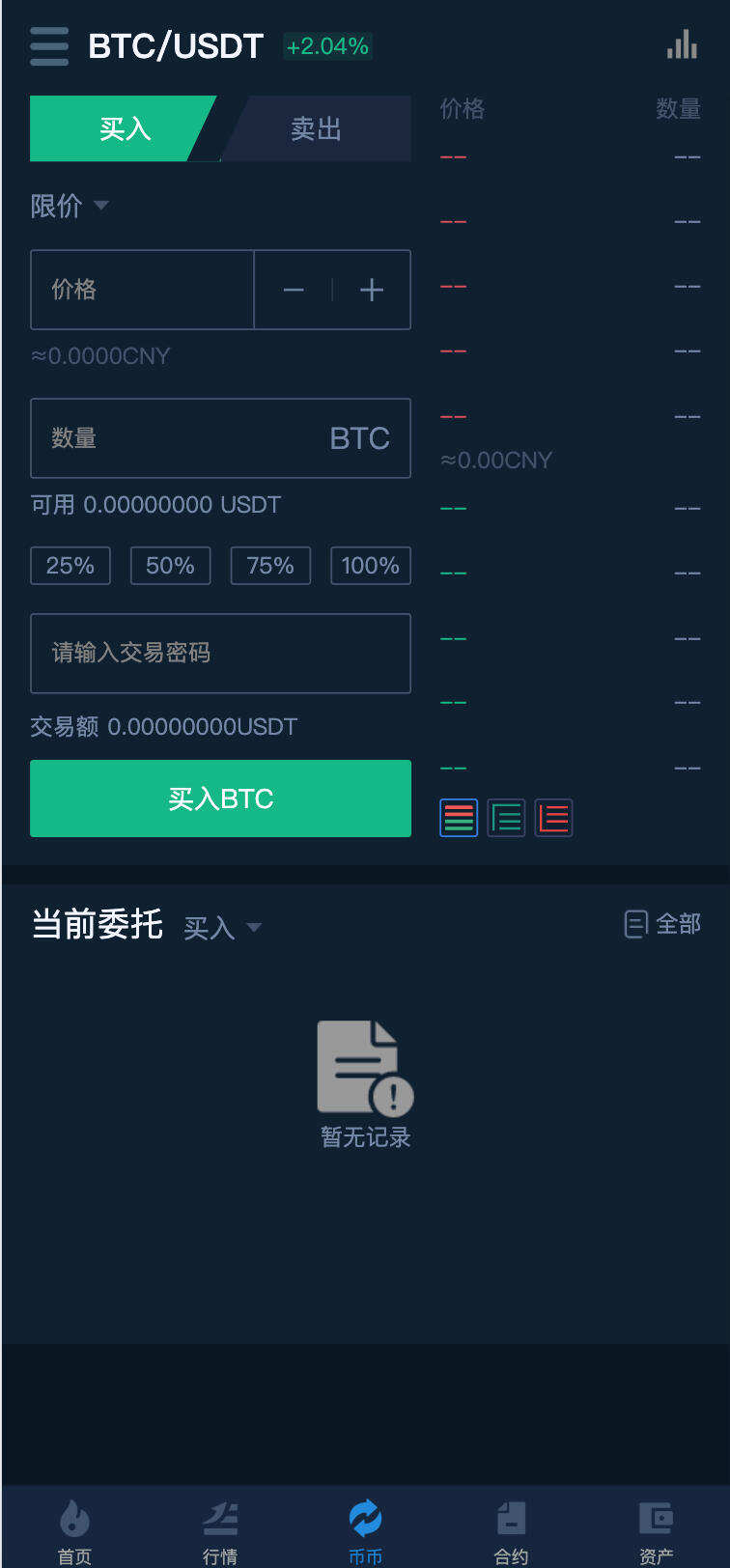Open the hamburger menu
This screenshot has height=1568, width=730.
click(x=49, y=45)
